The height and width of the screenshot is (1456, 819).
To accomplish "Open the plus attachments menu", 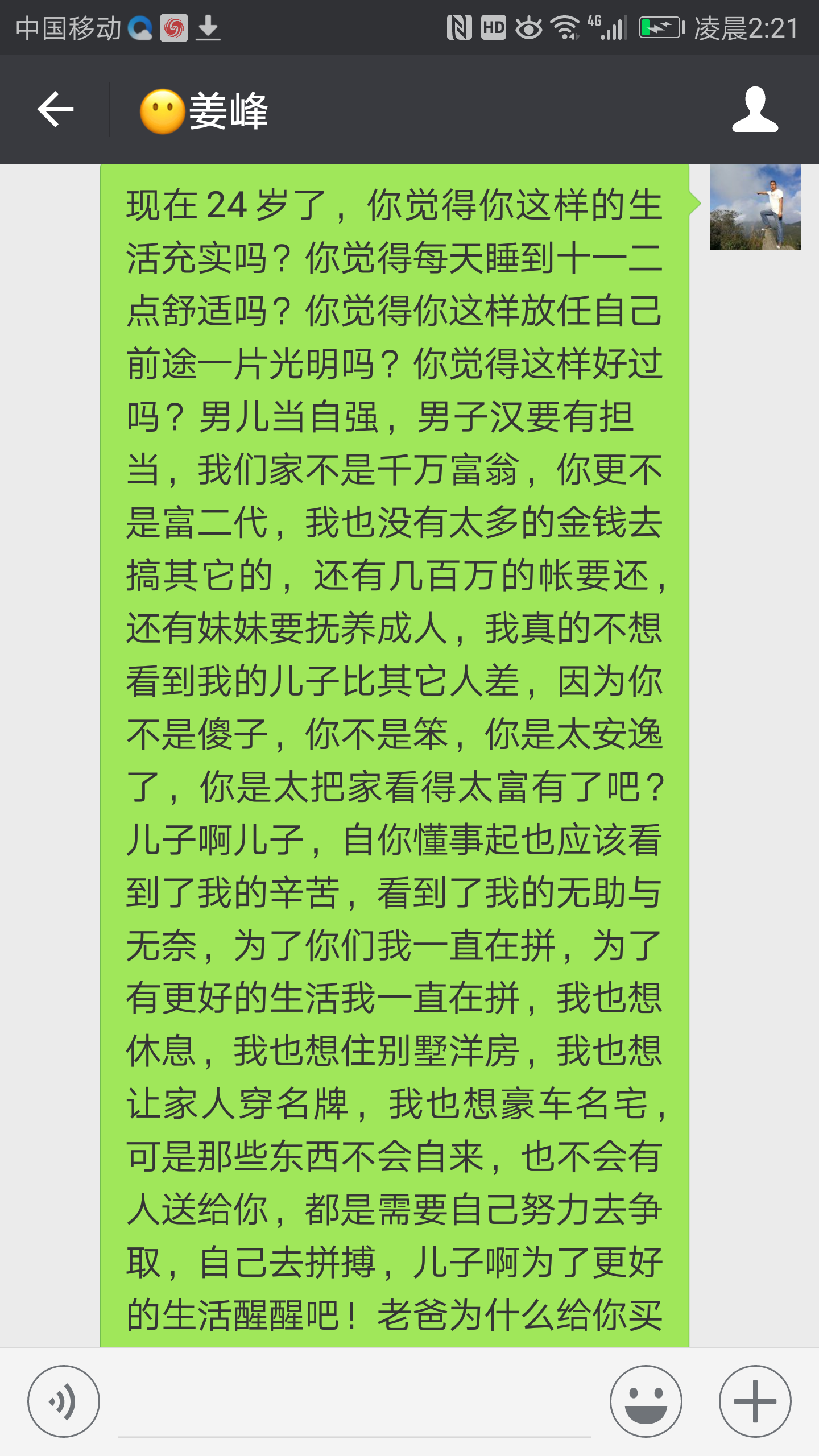I will coord(755,1401).
